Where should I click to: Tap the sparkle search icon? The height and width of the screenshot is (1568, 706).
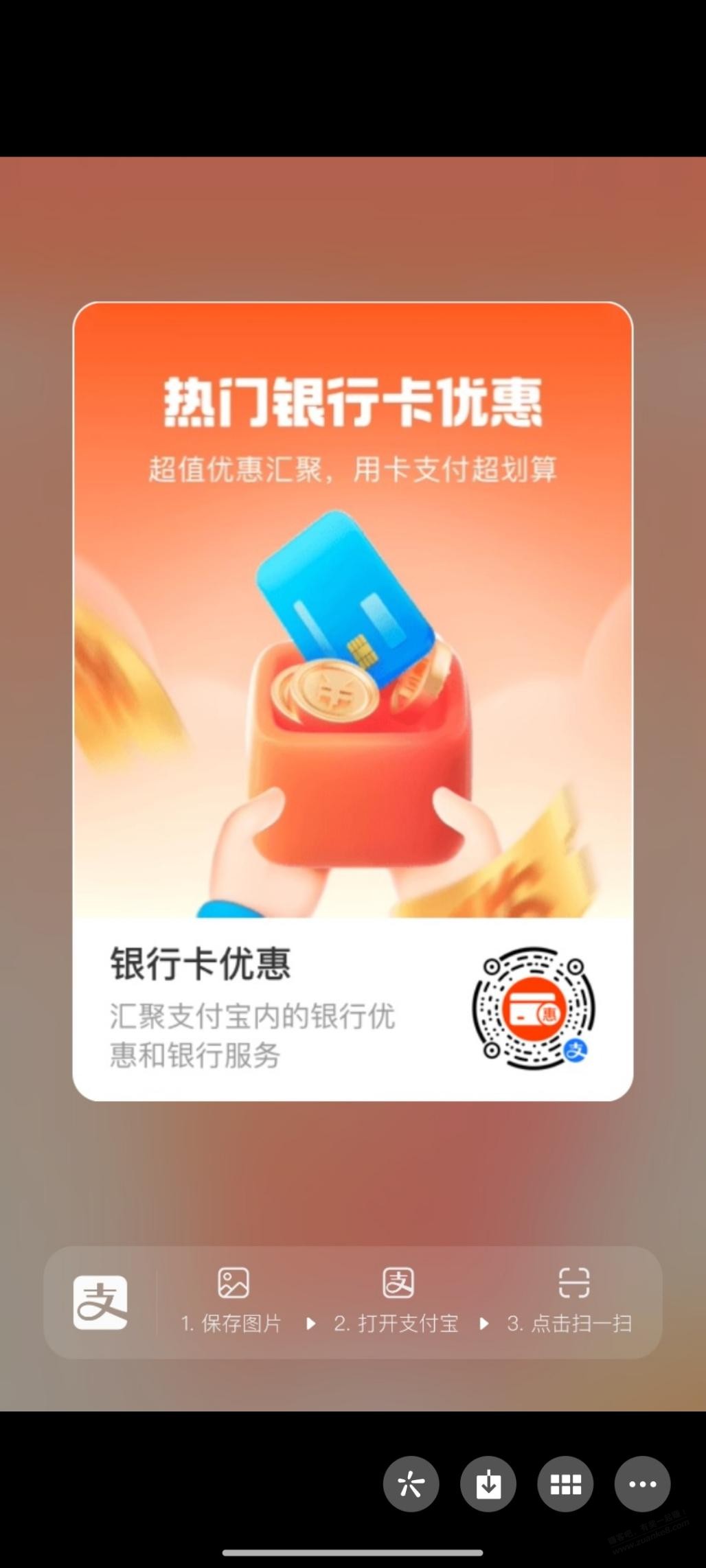point(411,1484)
